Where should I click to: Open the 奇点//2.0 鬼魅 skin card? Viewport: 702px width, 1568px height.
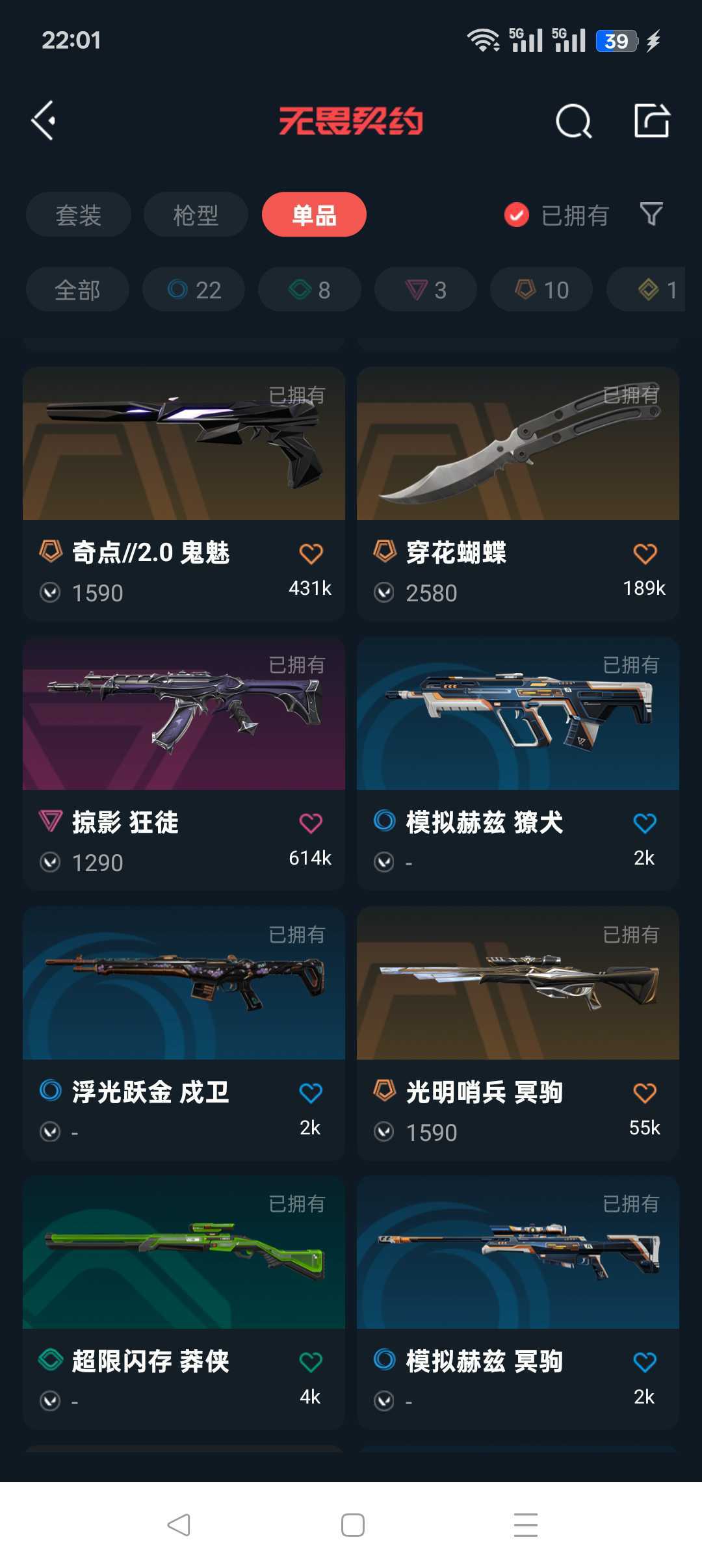184,494
